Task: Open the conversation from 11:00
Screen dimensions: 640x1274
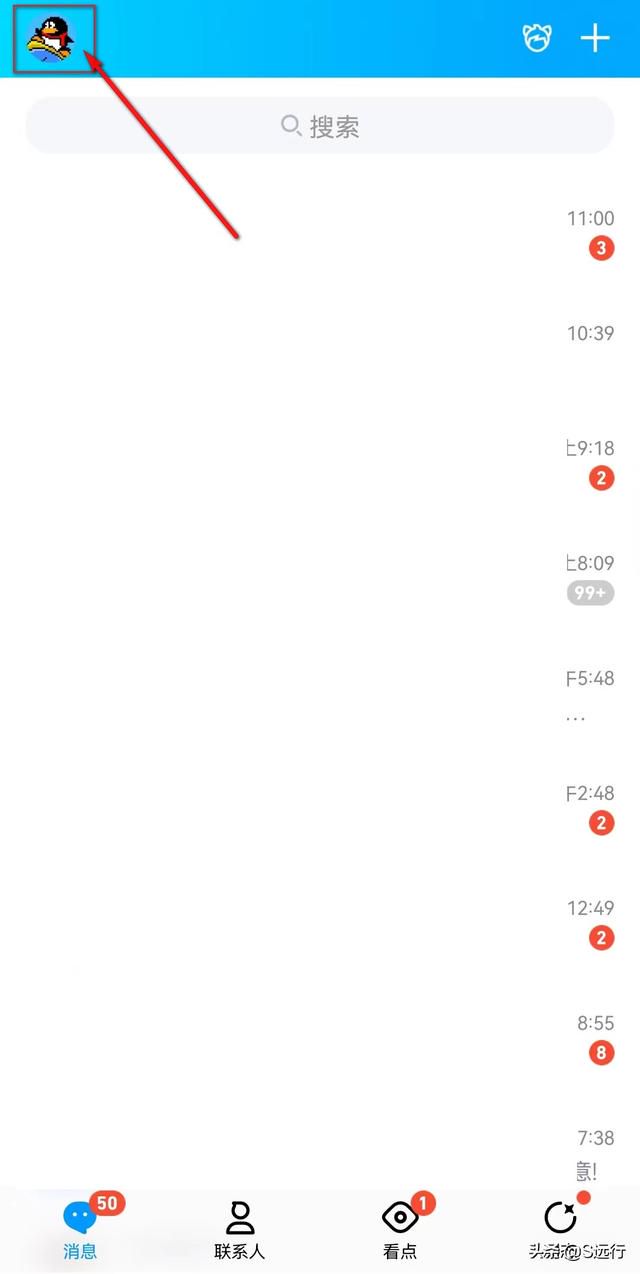Action: coord(320,232)
